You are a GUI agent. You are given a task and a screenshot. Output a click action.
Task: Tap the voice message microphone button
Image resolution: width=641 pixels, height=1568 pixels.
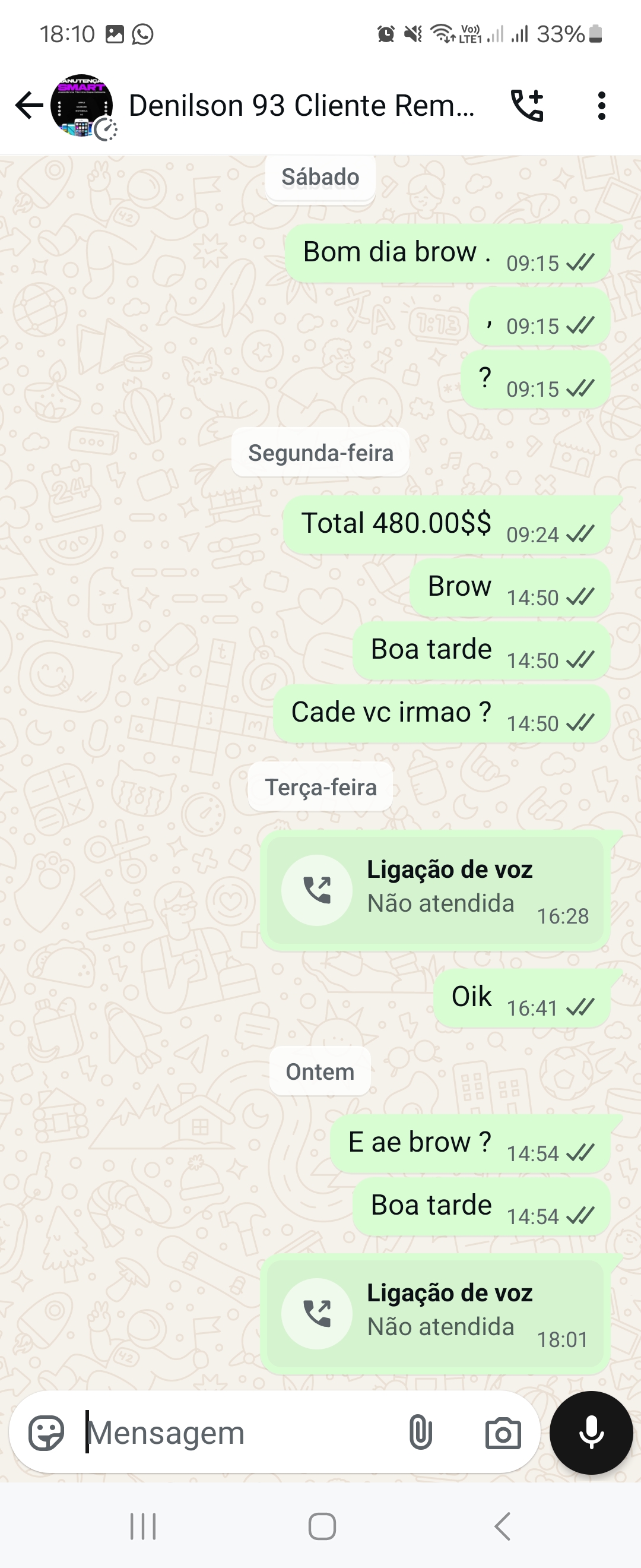pyautogui.click(x=591, y=1432)
